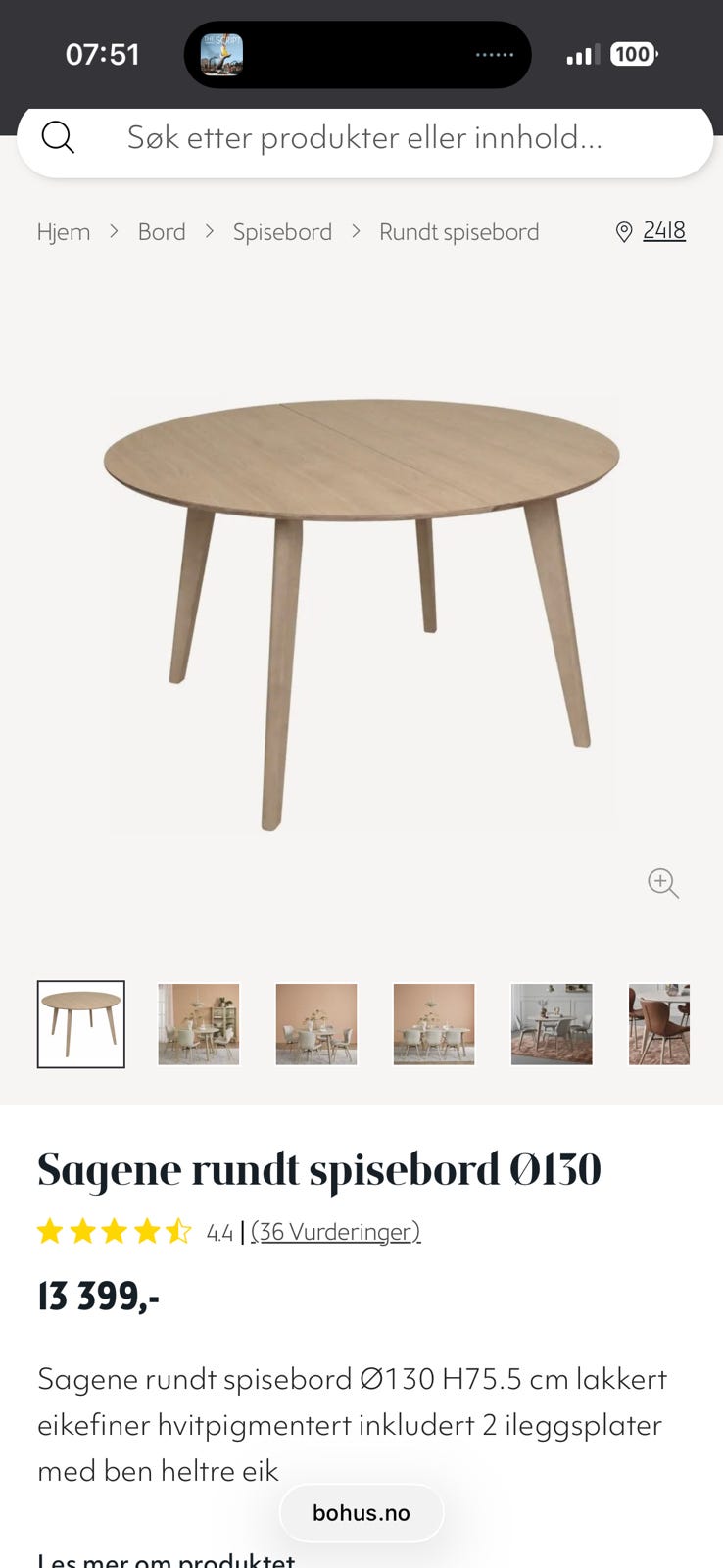Open the Bord breadcrumb category

coord(162,232)
